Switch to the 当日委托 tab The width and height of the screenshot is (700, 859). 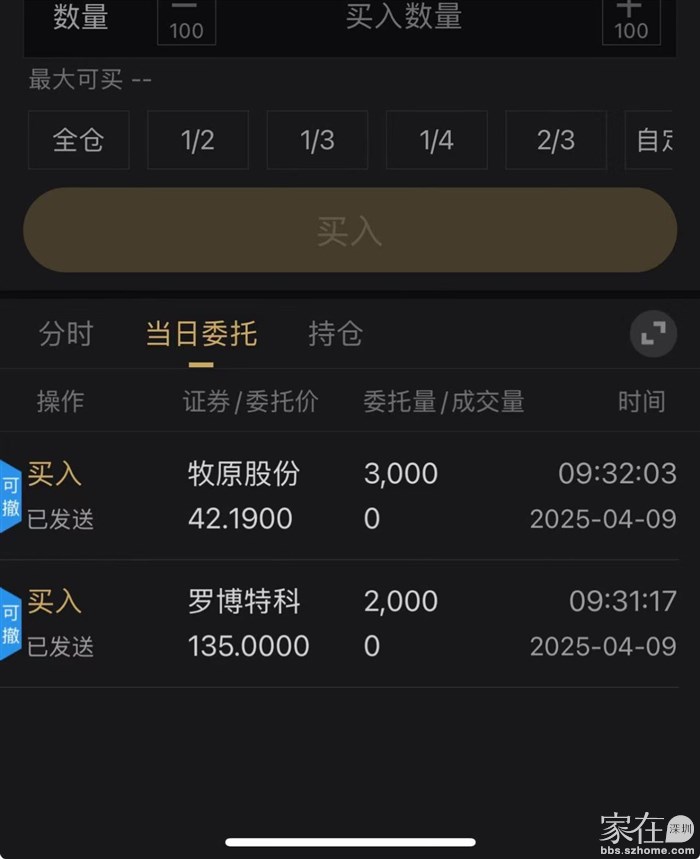(x=201, y=334)
